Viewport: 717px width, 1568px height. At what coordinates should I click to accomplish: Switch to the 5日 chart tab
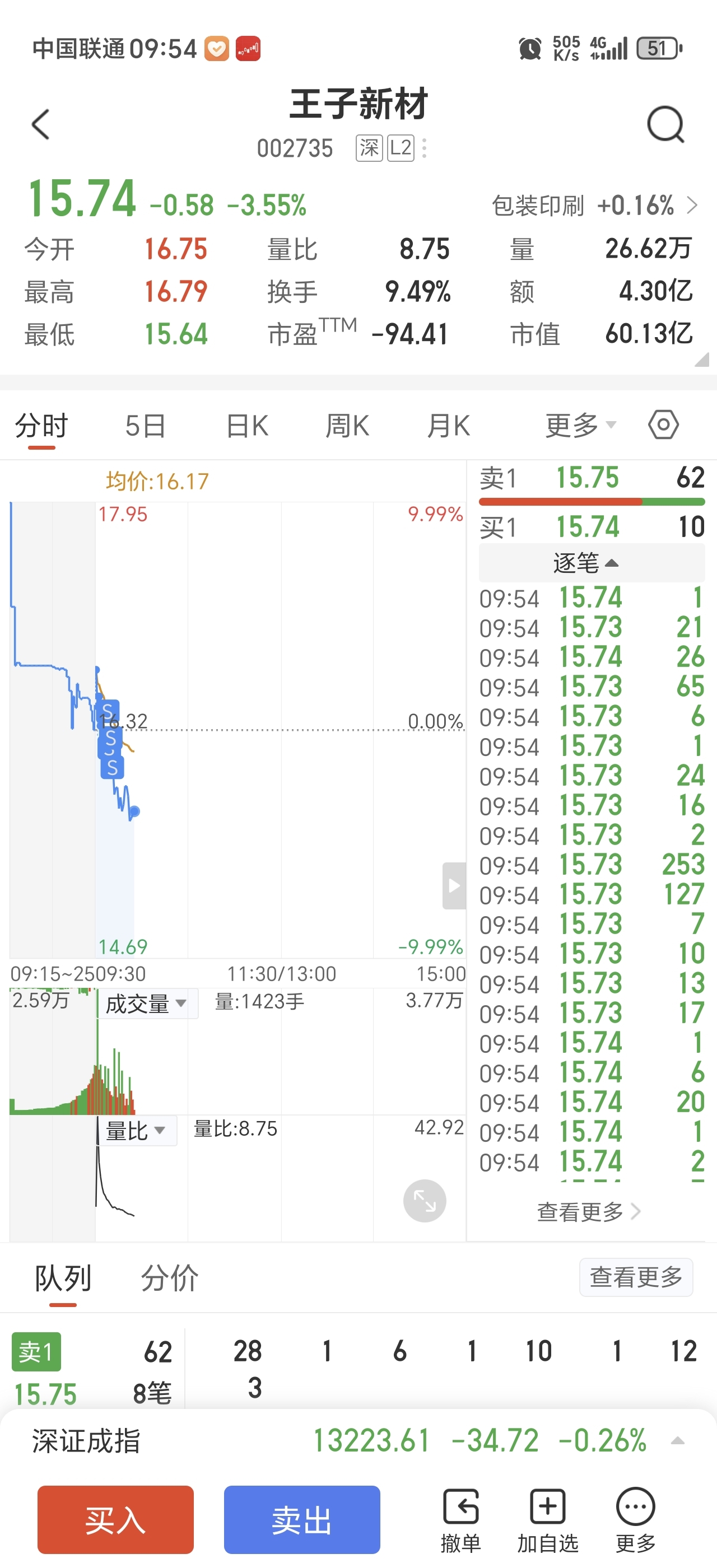tap(145, 426)
